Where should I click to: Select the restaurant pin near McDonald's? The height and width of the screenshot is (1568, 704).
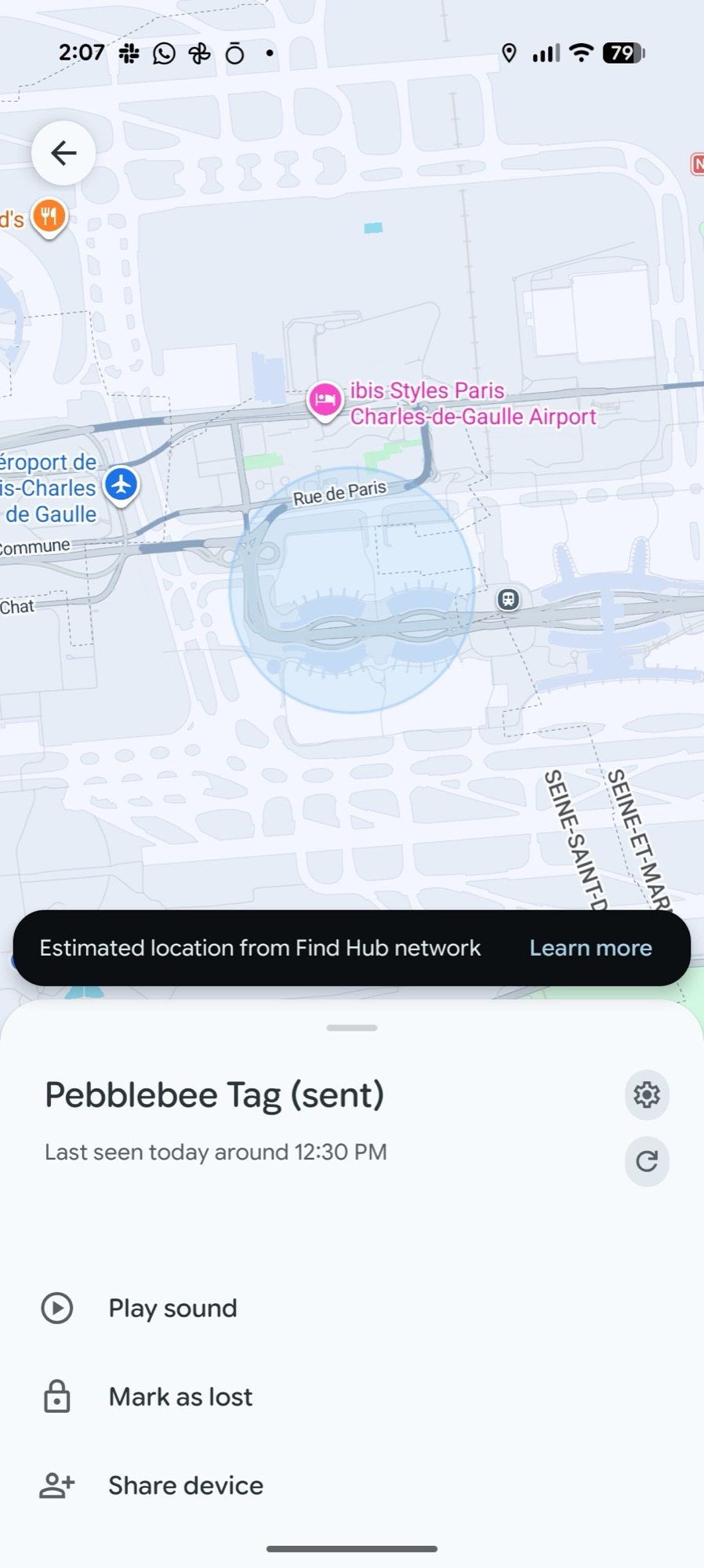(48, 216)
